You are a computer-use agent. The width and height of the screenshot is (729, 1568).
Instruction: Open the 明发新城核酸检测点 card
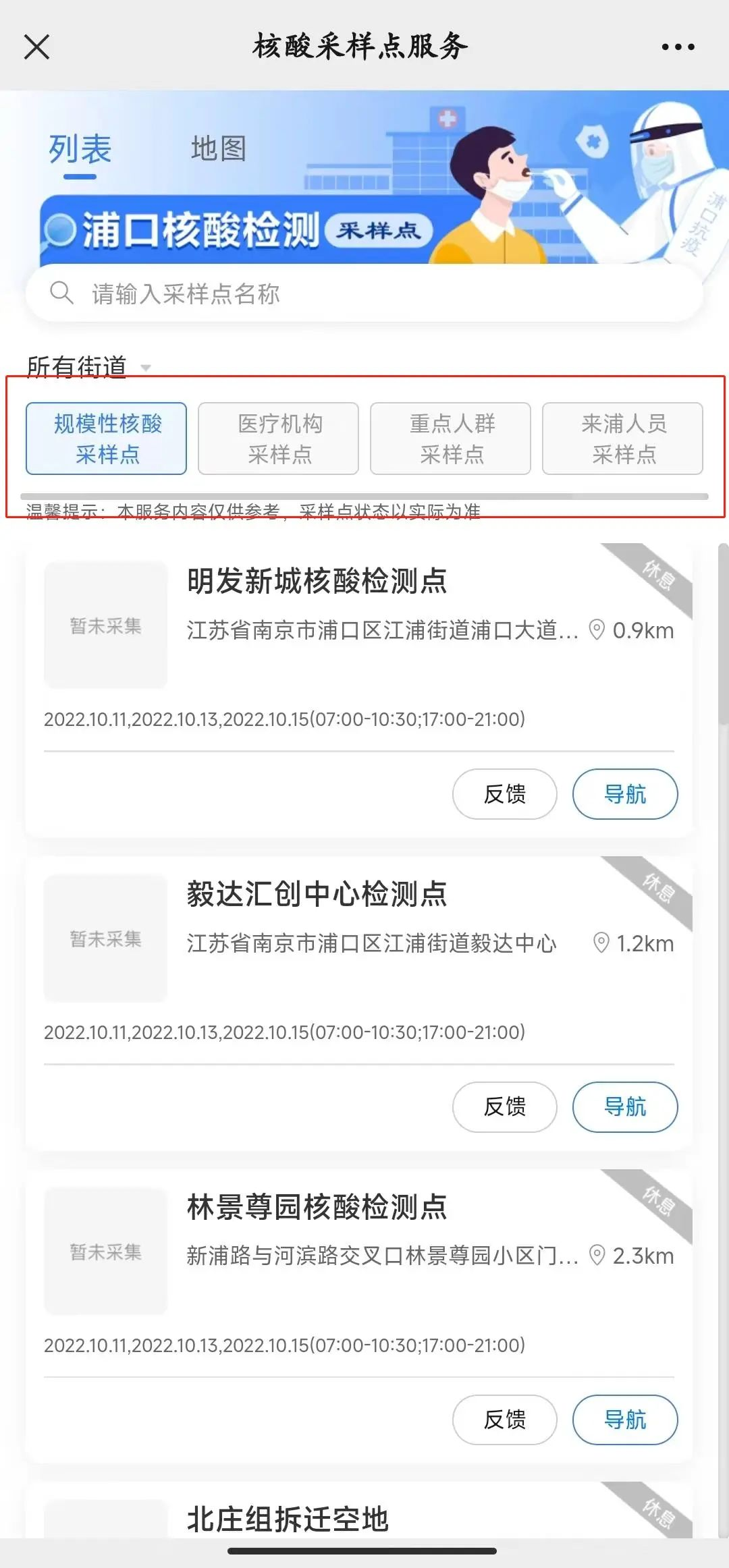317,581
